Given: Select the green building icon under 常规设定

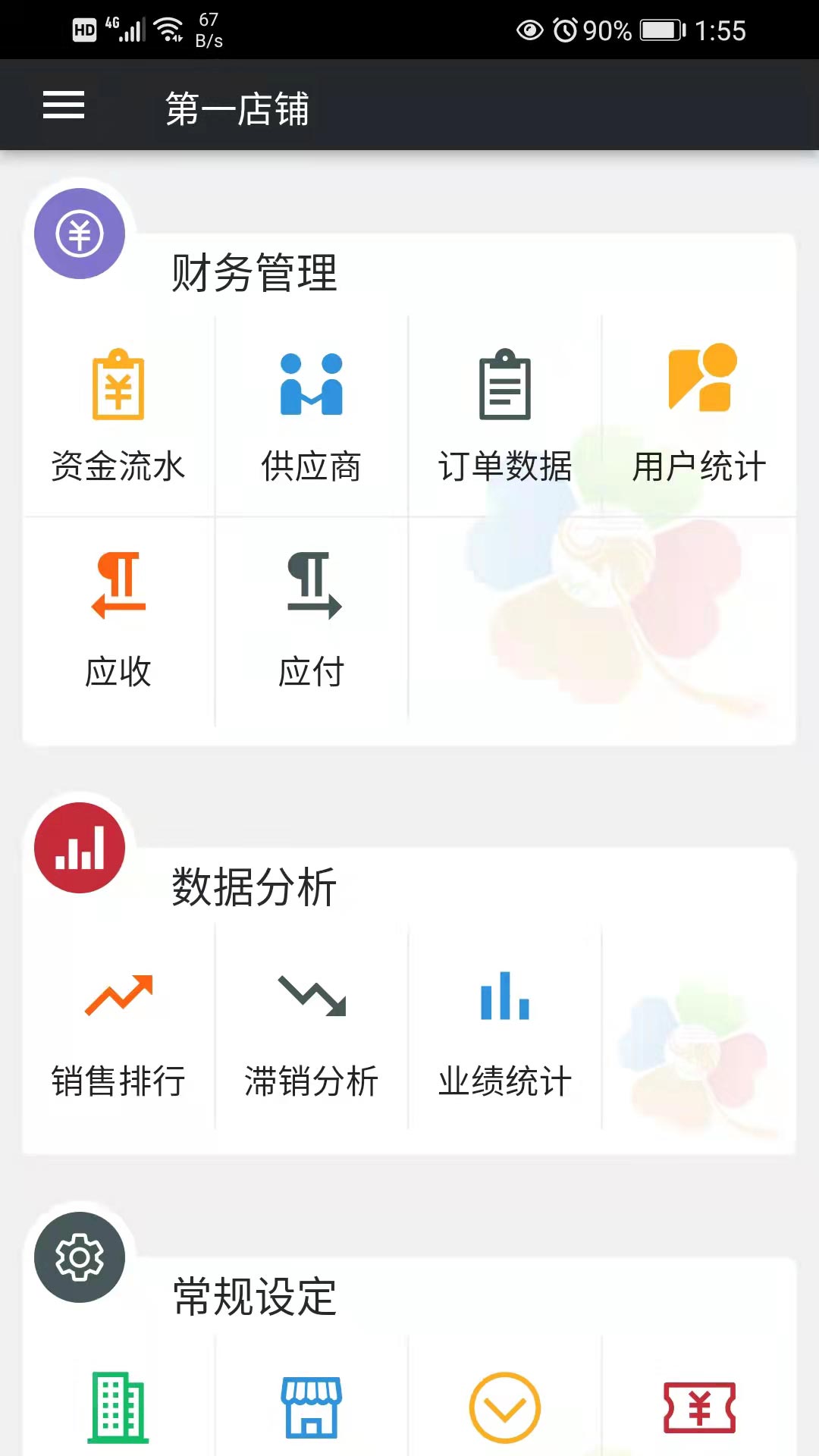Looking at the screenshot, I should [x=118, y=1407].
